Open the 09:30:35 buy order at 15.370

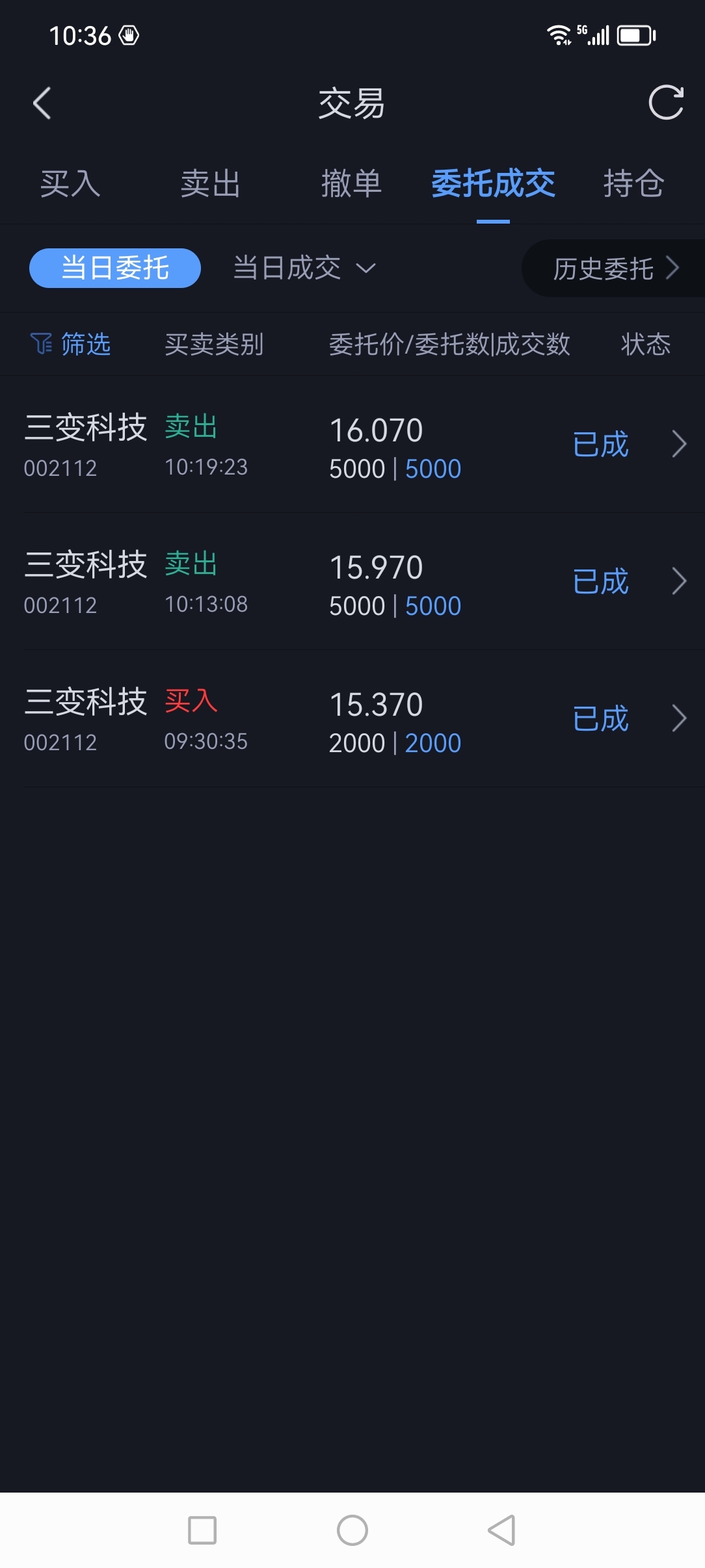352,720
